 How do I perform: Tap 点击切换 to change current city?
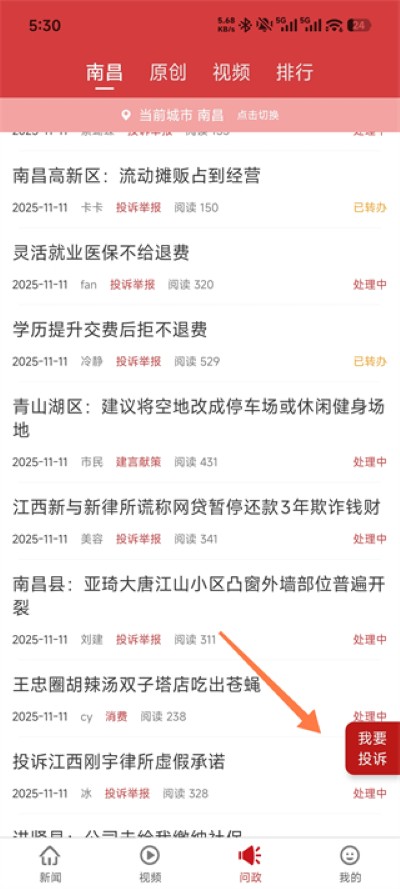click(x=258, y=115)
